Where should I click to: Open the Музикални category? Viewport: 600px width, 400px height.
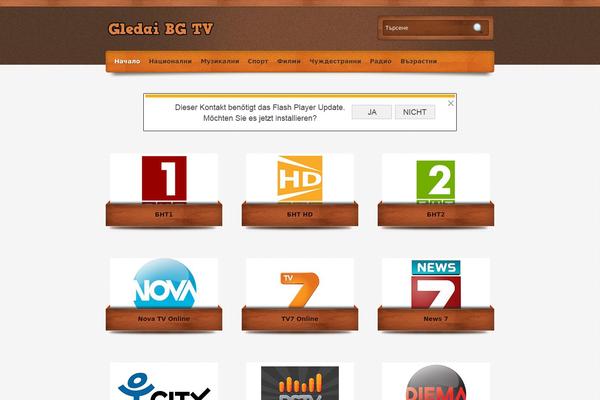(x=220, y=62)
